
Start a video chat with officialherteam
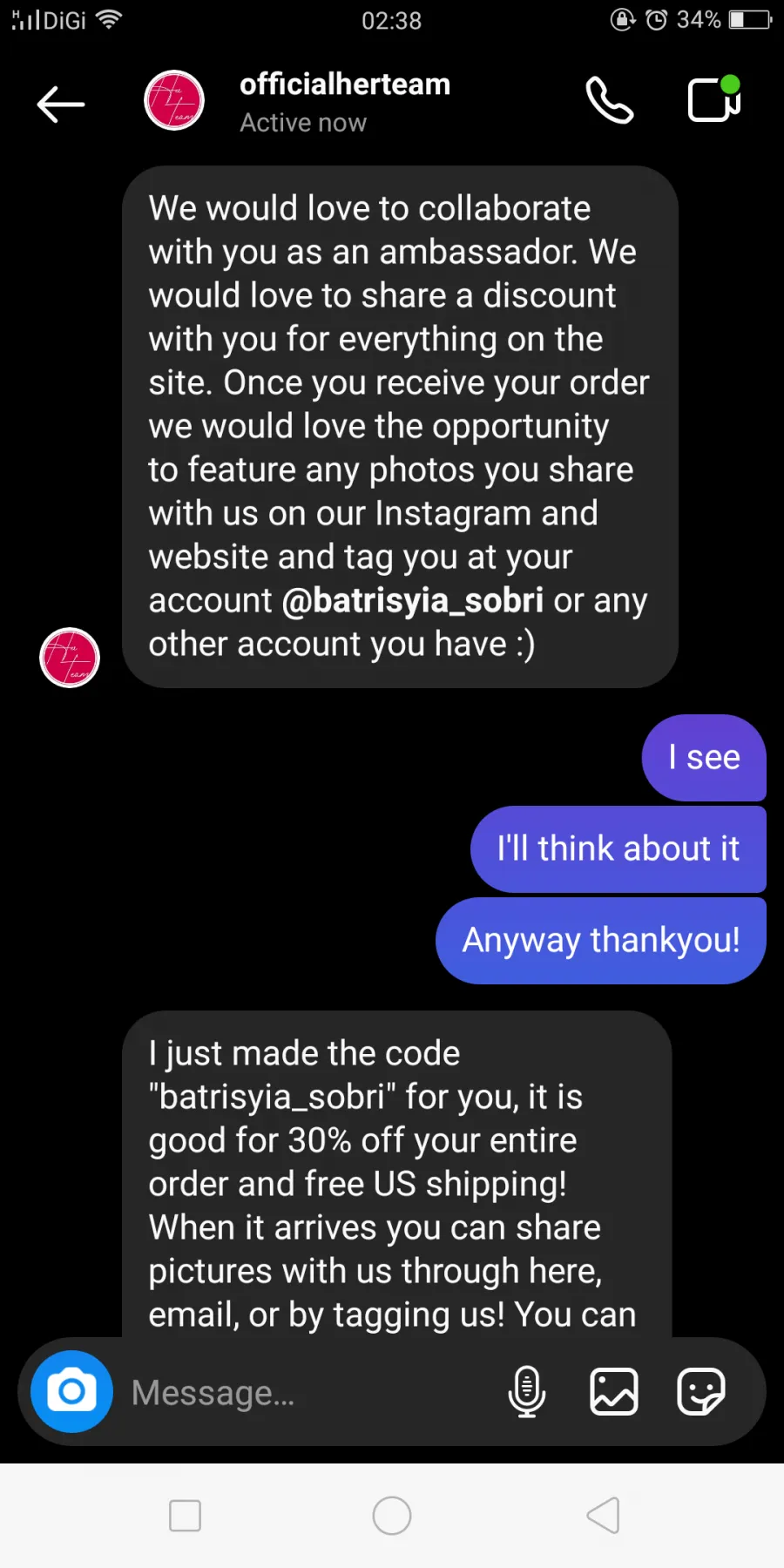(x=714, y=98)
